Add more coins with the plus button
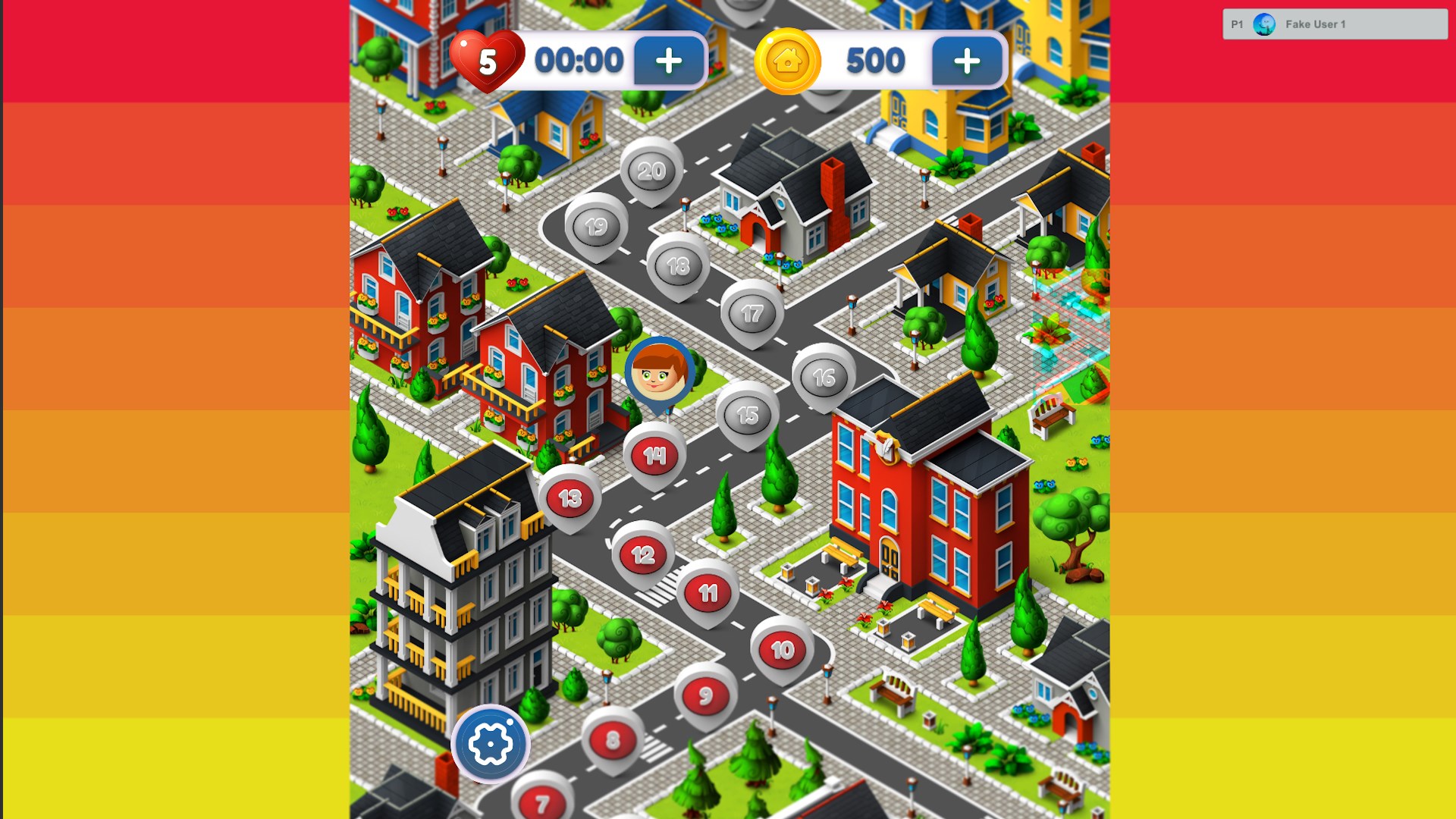The width and height of the screenshot is (1456, 819). 966,61
